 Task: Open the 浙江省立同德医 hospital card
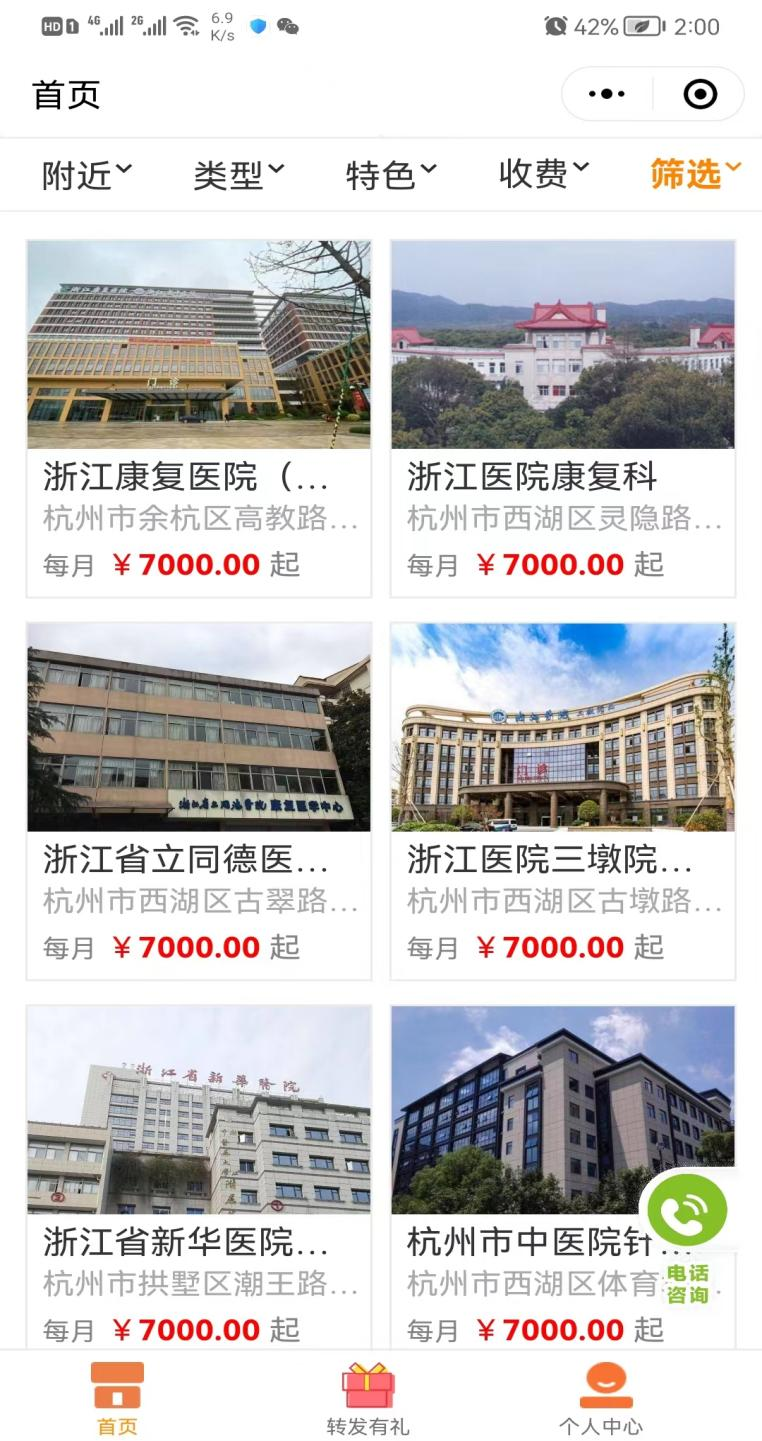(198, 800)
